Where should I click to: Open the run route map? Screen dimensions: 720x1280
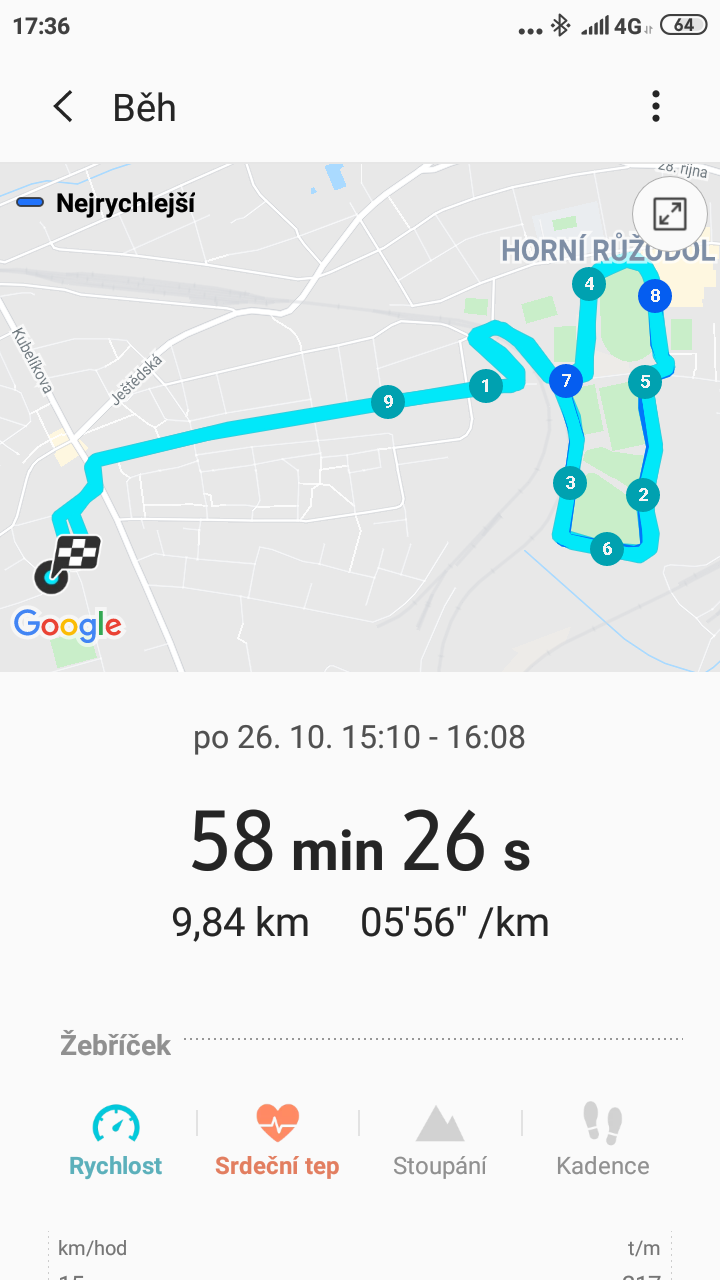point(360,416)
